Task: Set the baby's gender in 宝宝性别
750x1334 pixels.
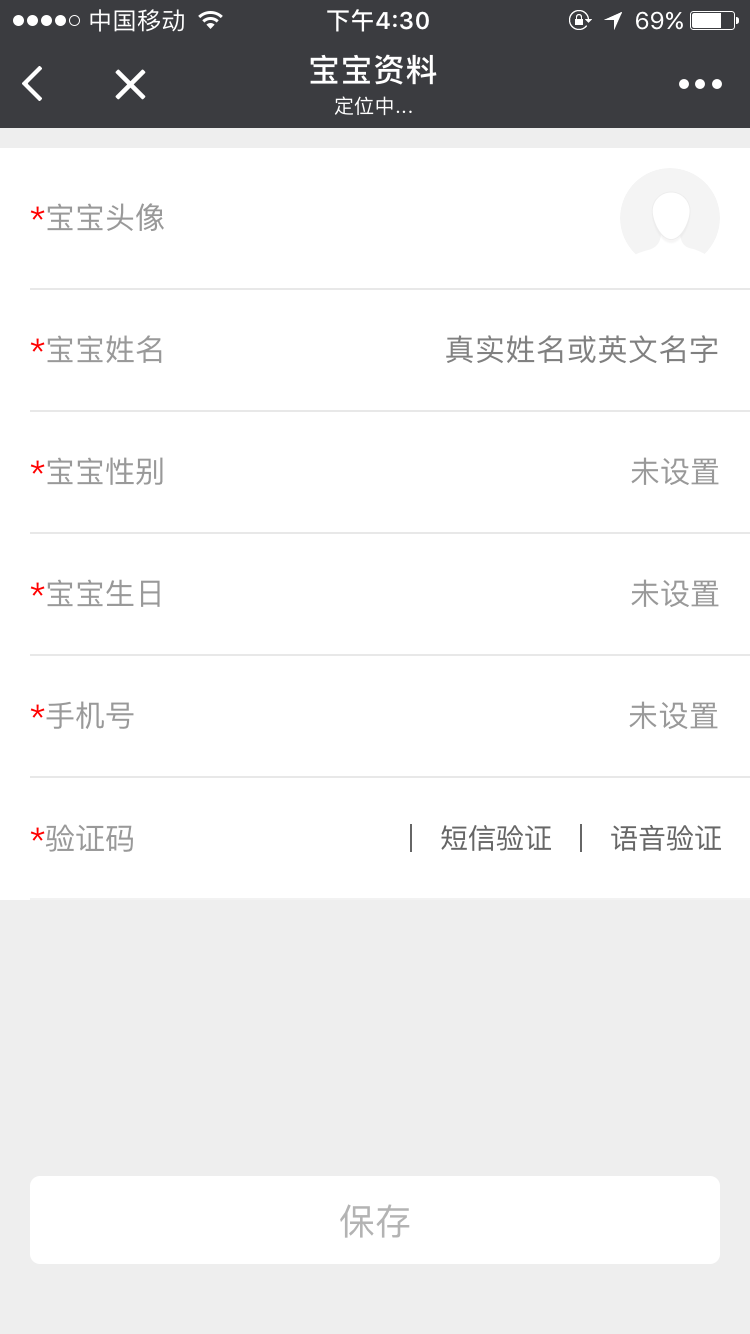Action: click(x=674, y=472)
